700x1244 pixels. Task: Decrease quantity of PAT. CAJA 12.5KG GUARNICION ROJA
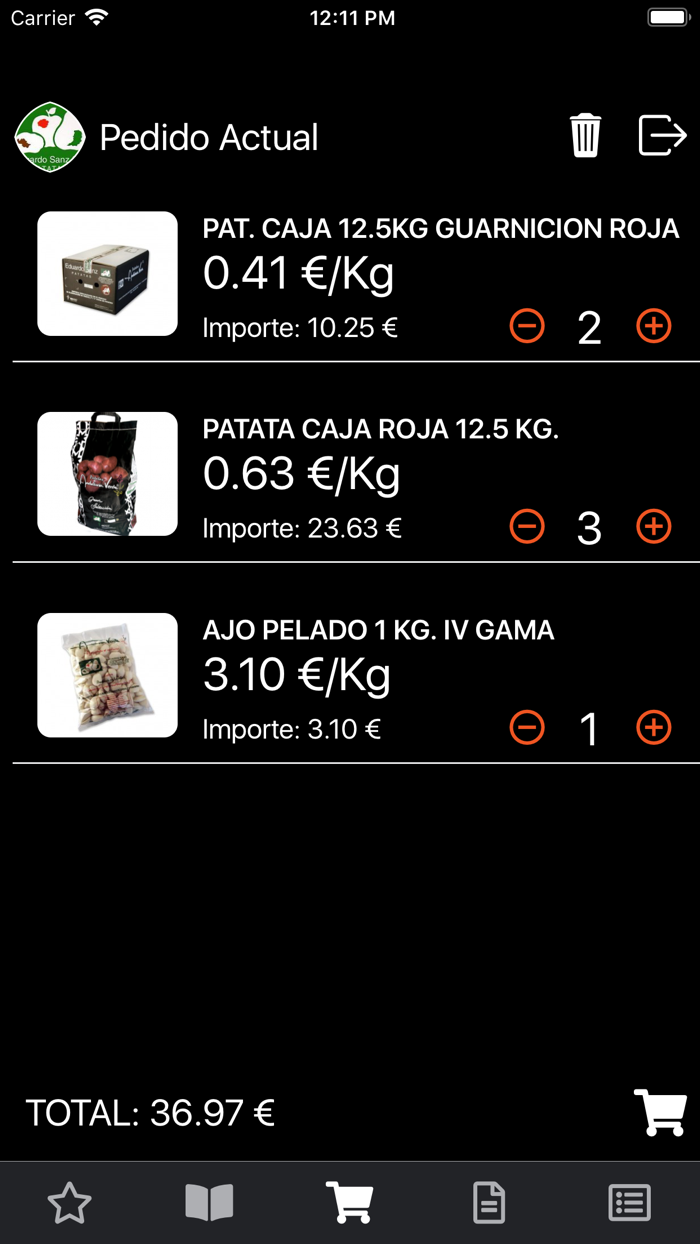click(x=527, y=326)
